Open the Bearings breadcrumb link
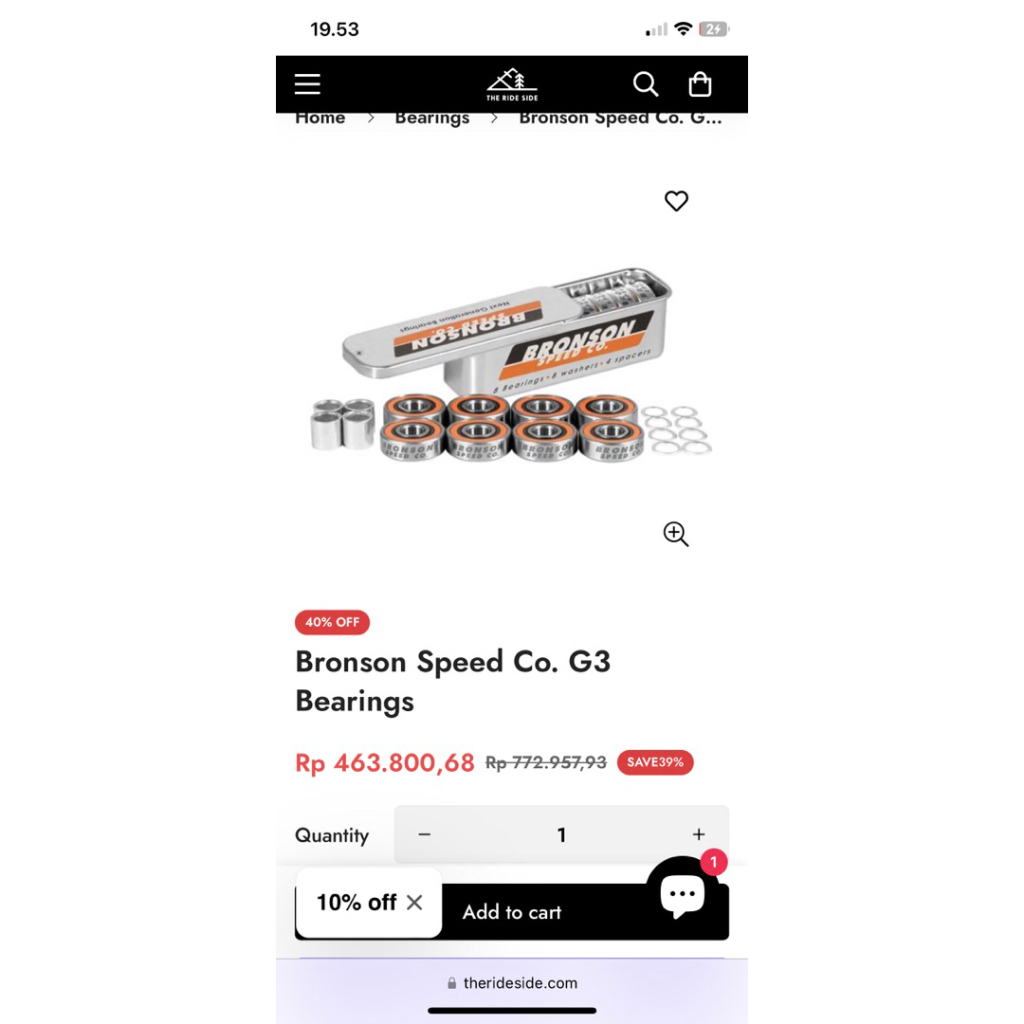Screen dimensions: 1024x1024 click(x=432, y=118)
